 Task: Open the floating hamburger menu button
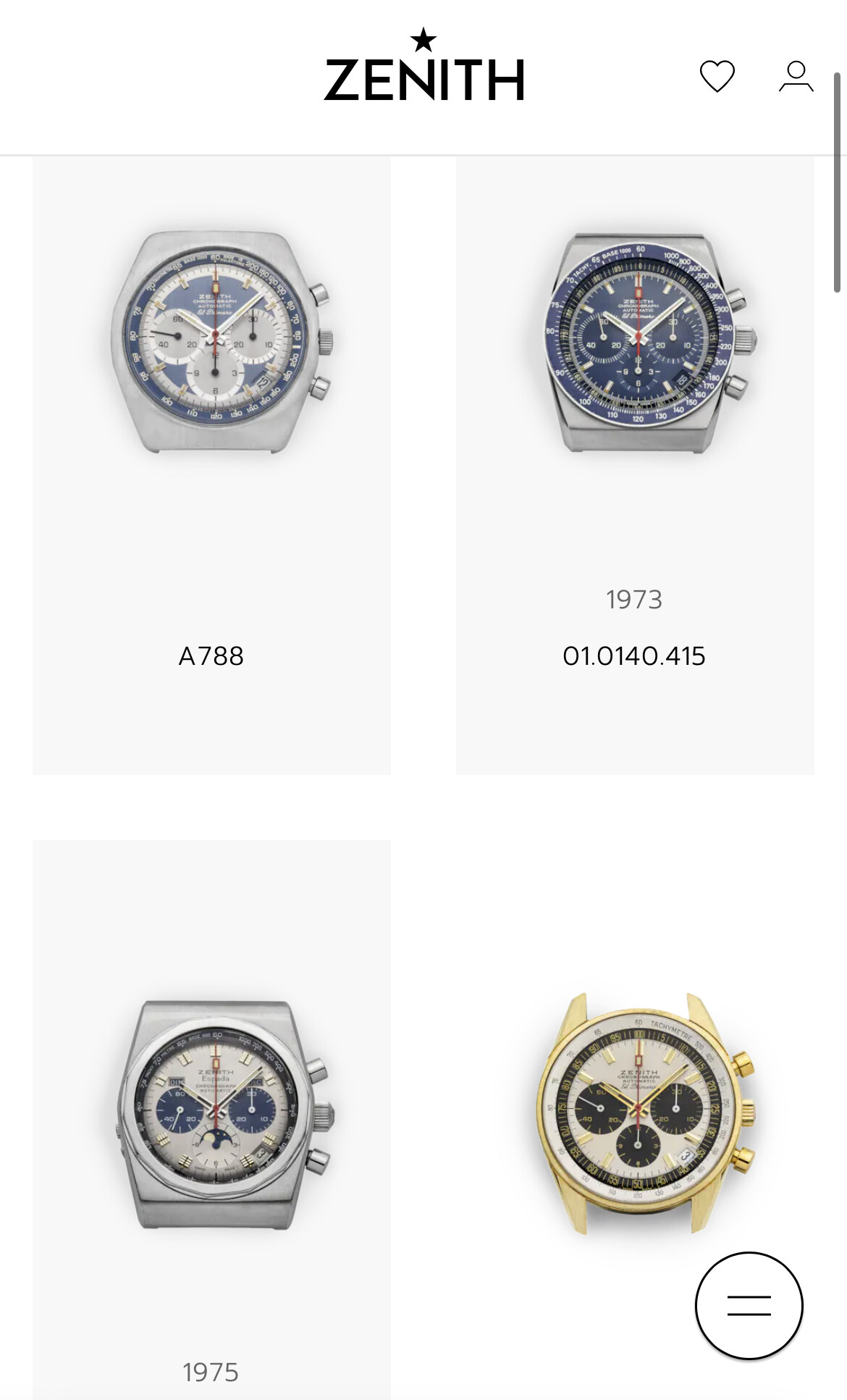coord(749,1305)
